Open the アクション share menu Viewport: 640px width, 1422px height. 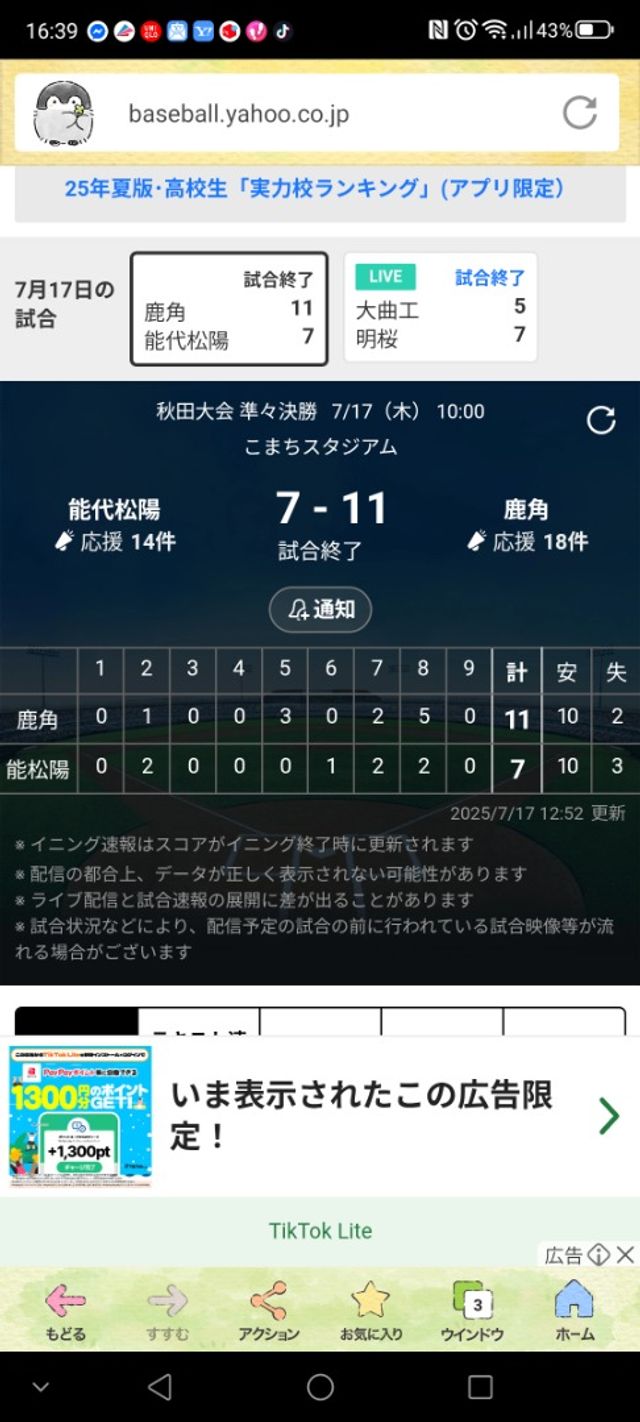pyautogui.click(x=268, y=1310)
